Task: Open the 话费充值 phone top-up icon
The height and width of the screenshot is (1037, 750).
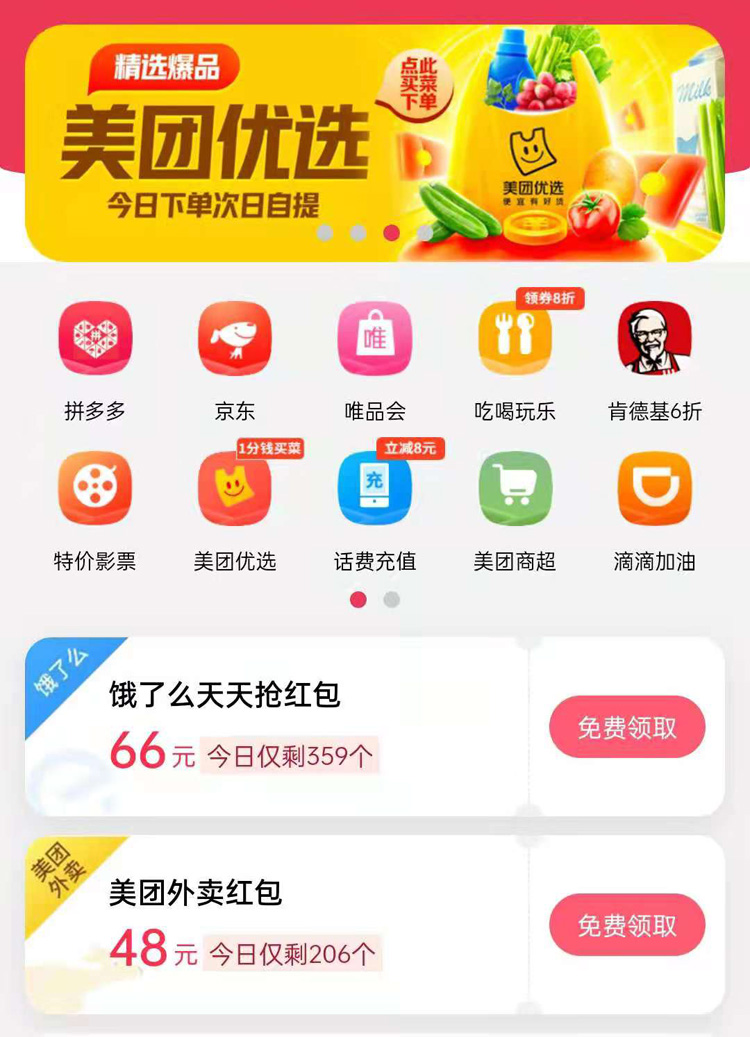Action: pyautogui.click(x=377, y=490)
